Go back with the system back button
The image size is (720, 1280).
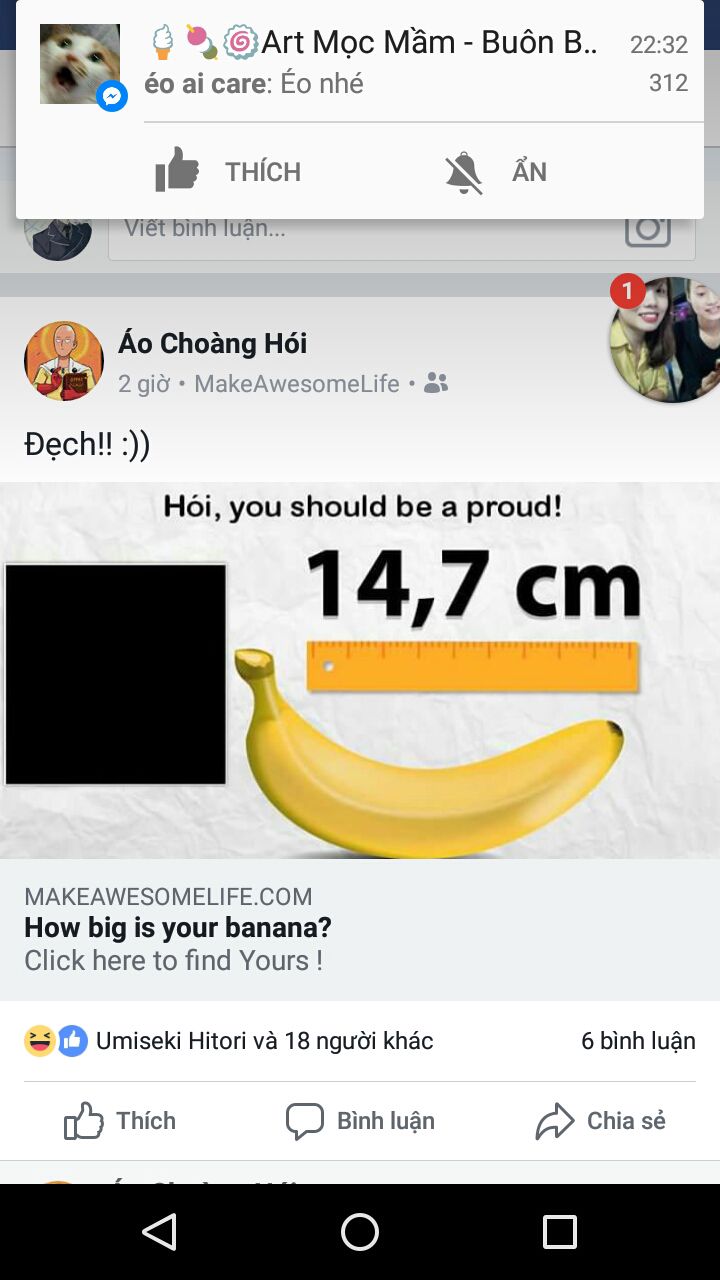pos(160,1232)
